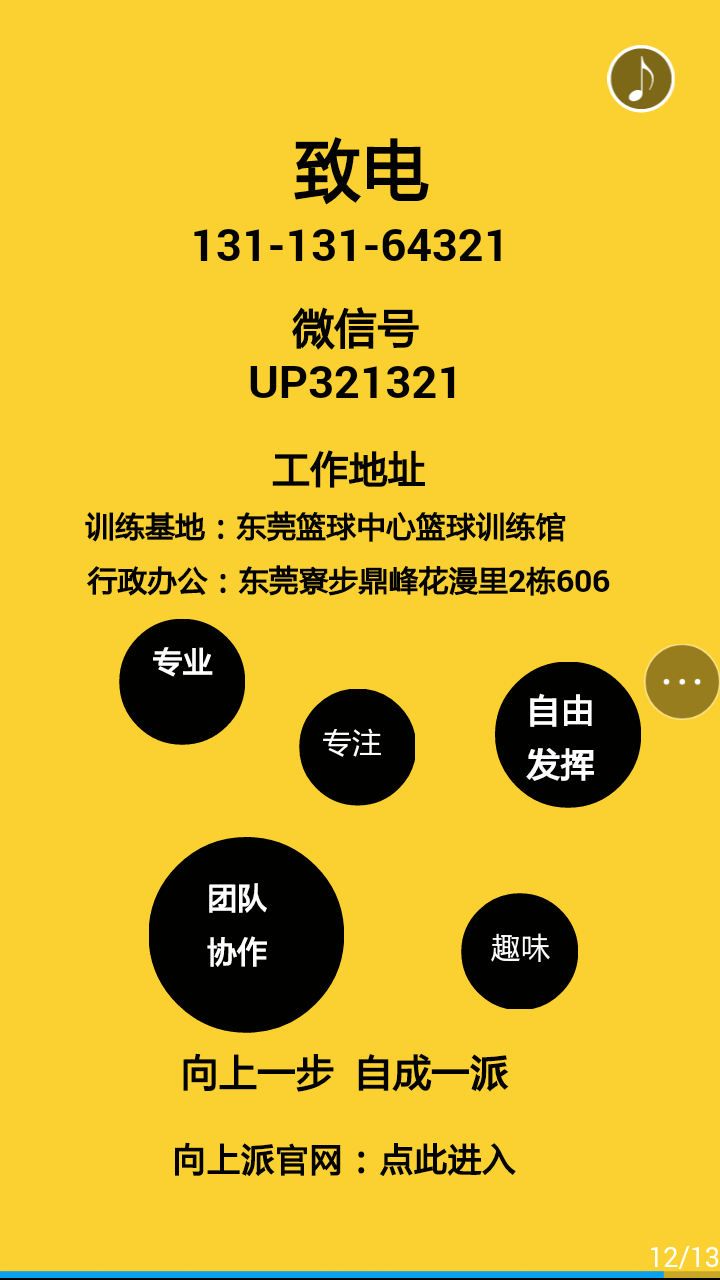Open the floating three-dot menu button

(x=681, y=682)
